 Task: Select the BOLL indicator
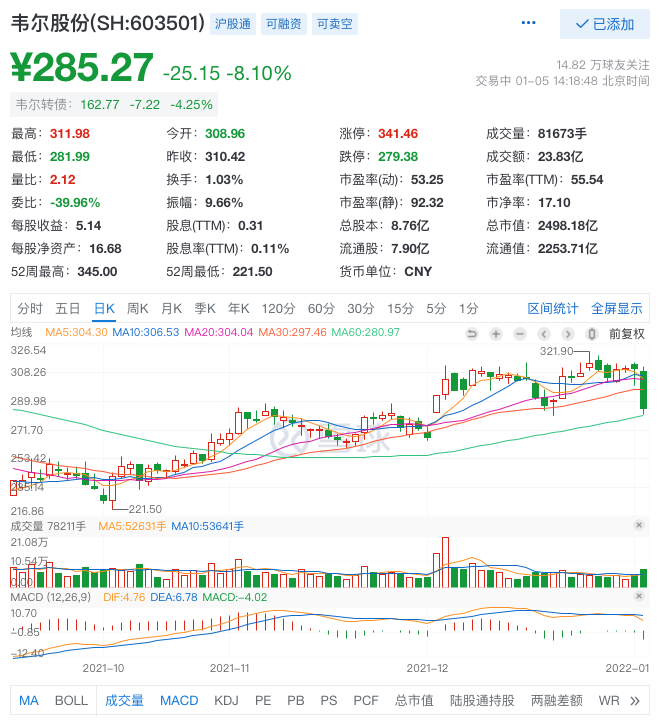(x=71, y=700)
